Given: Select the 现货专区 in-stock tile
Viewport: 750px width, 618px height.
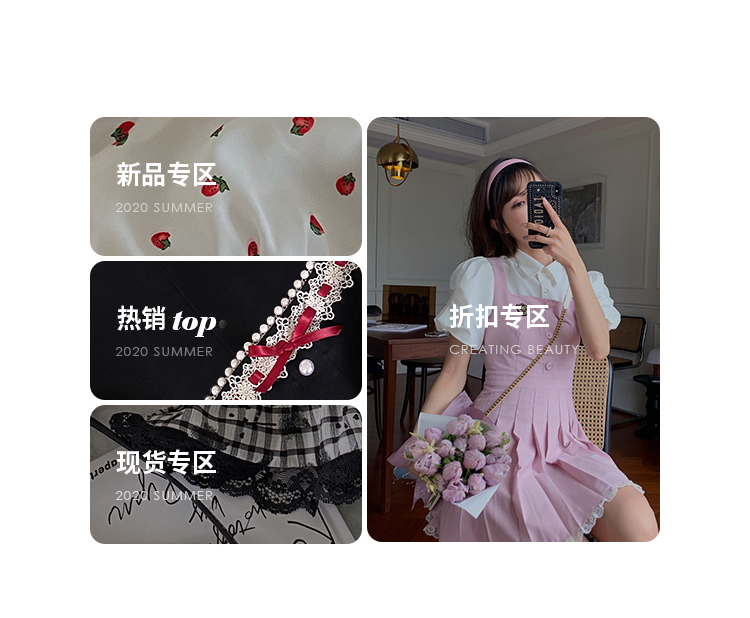Looking at the screenshot, I should (x=225, y=474).
